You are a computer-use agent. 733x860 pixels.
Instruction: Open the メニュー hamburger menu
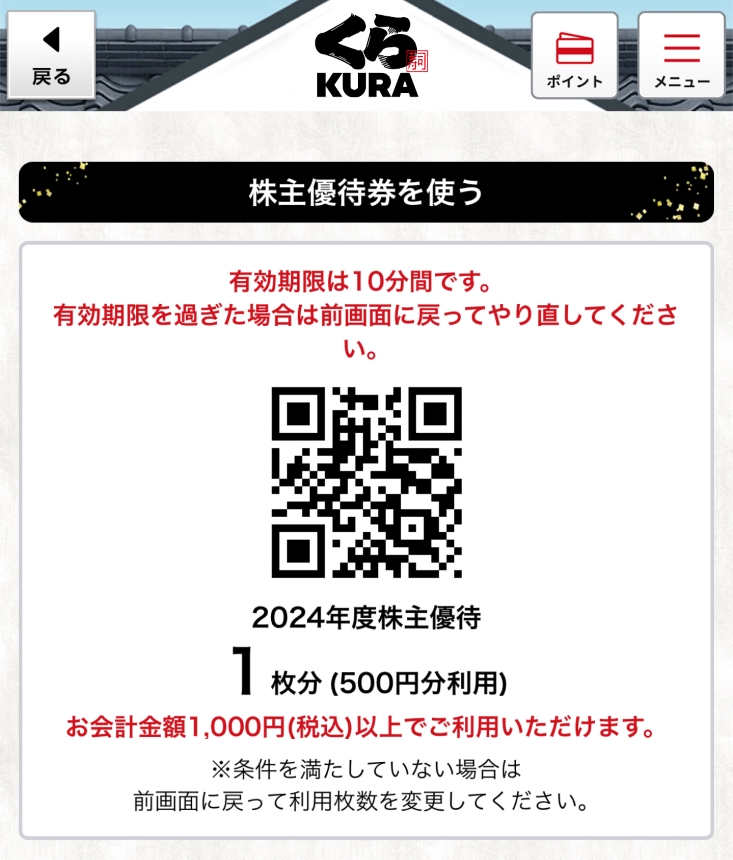point(681,55)
